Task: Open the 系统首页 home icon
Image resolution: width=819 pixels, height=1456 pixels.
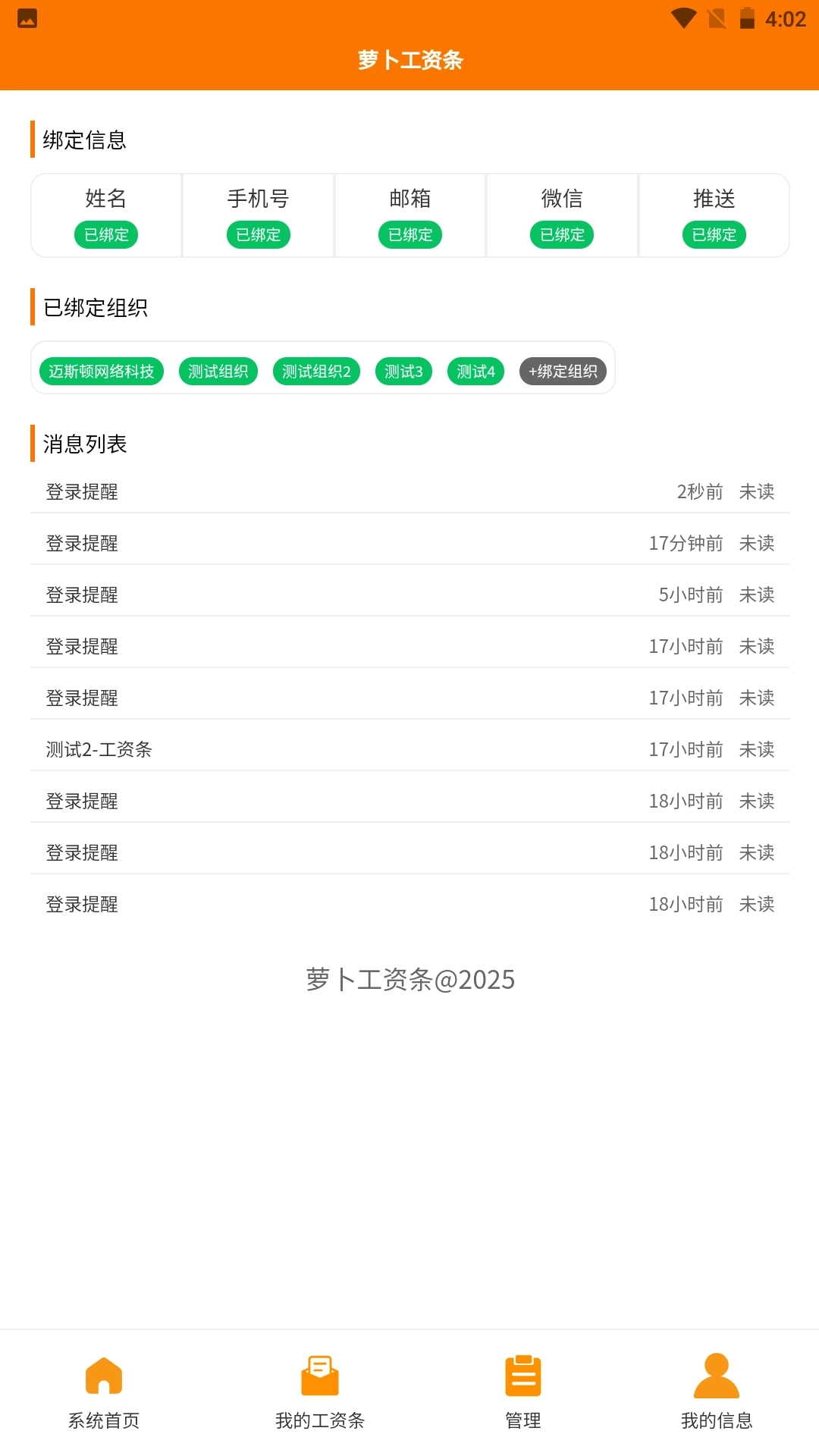Action: pos(104,1374)
